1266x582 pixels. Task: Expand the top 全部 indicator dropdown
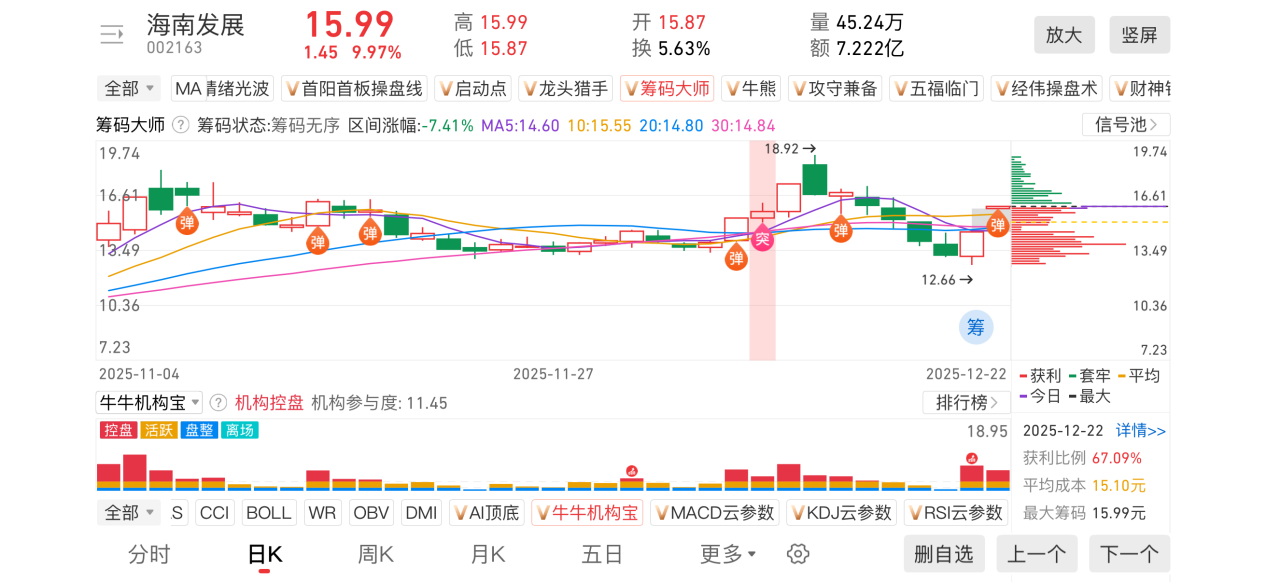pyautogui.click(x=130, y=88)
